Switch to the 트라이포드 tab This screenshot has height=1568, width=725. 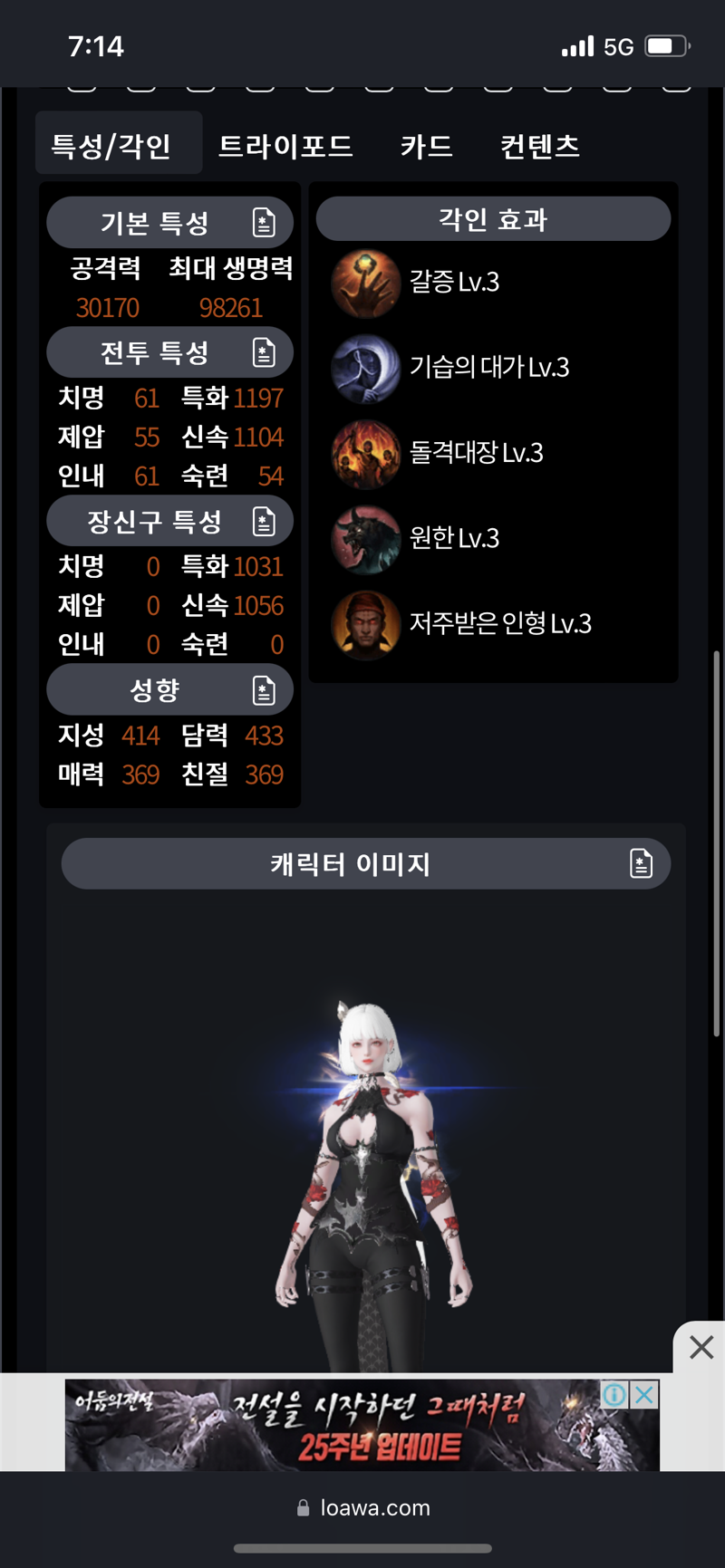(285, 146)
